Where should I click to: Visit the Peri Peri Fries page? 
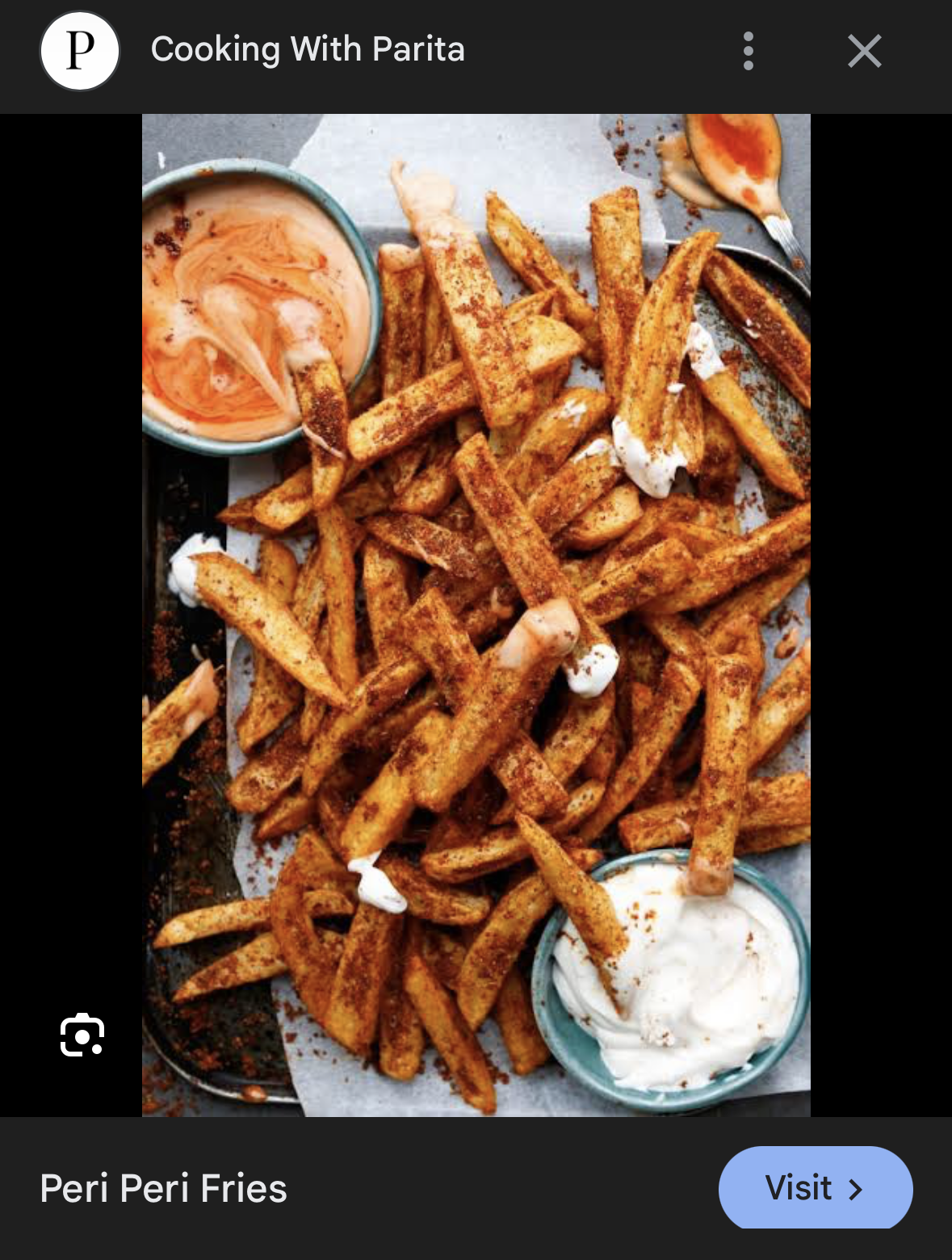pos(815,1188)
